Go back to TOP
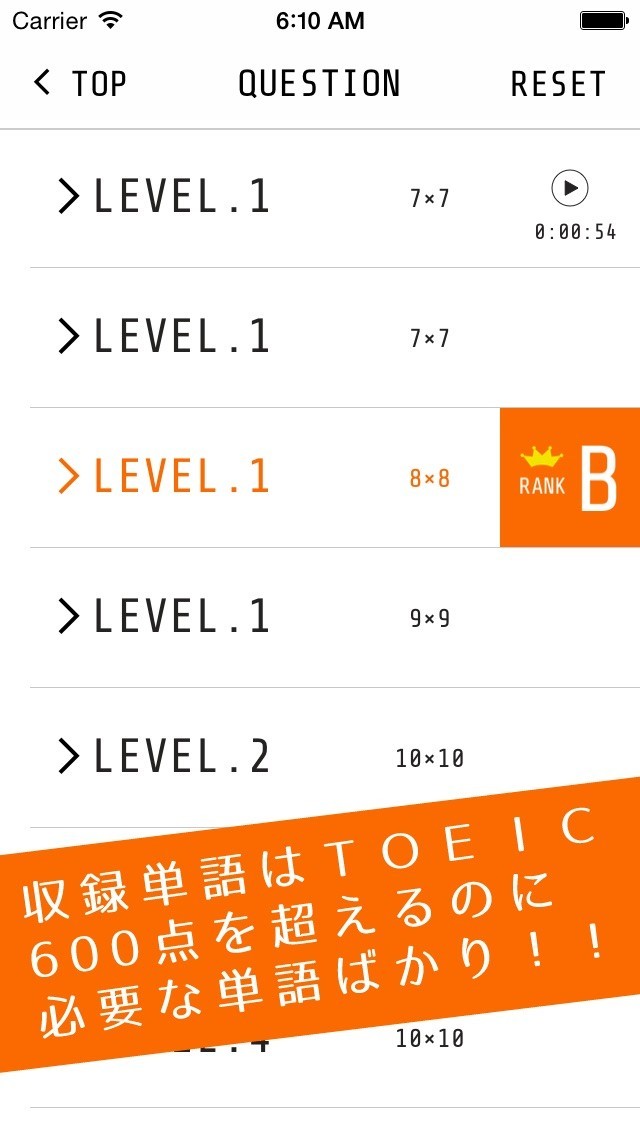The height and width of the screenshot is (1136, 640). point(80,83)
